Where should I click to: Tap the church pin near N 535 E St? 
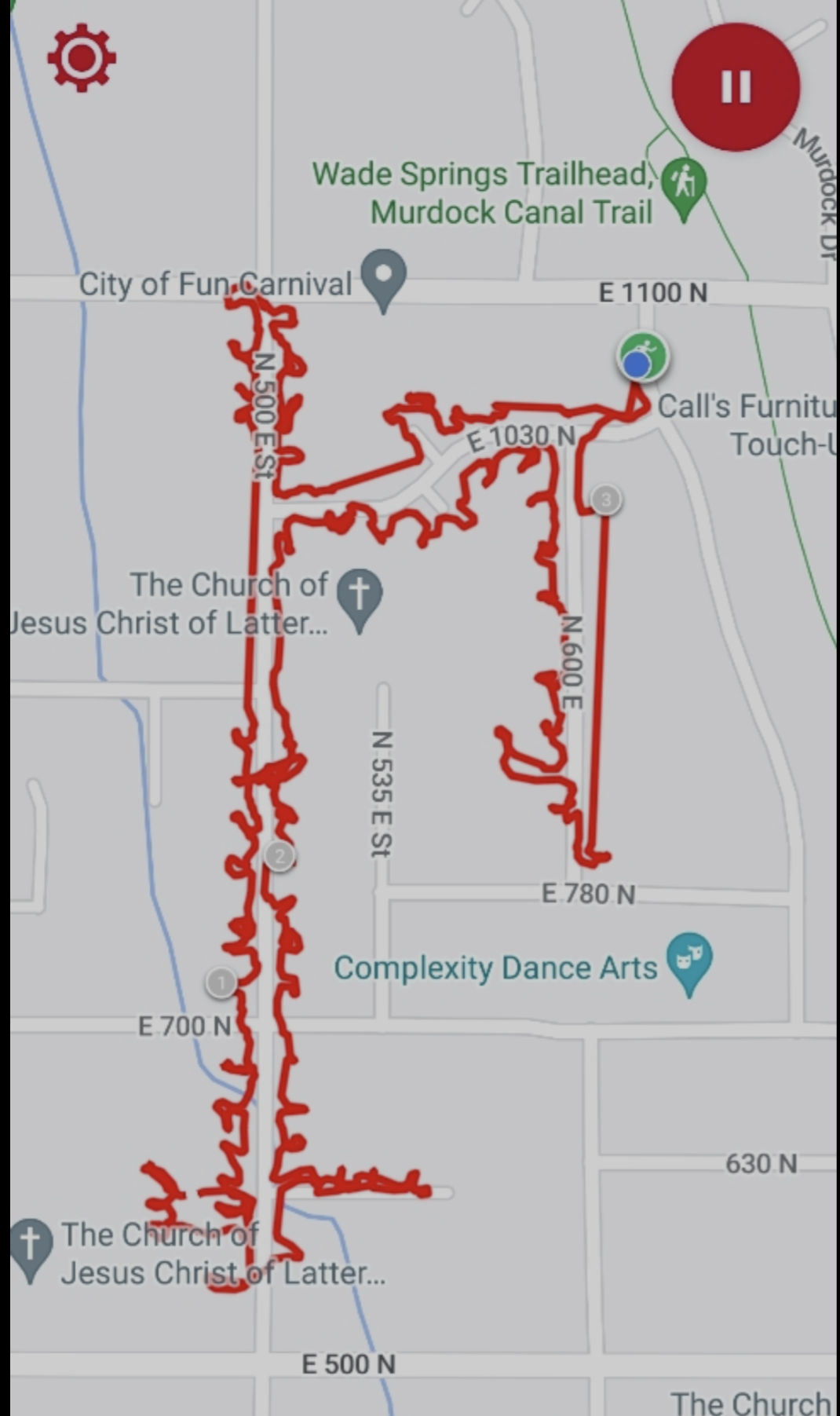pos(359,593)
